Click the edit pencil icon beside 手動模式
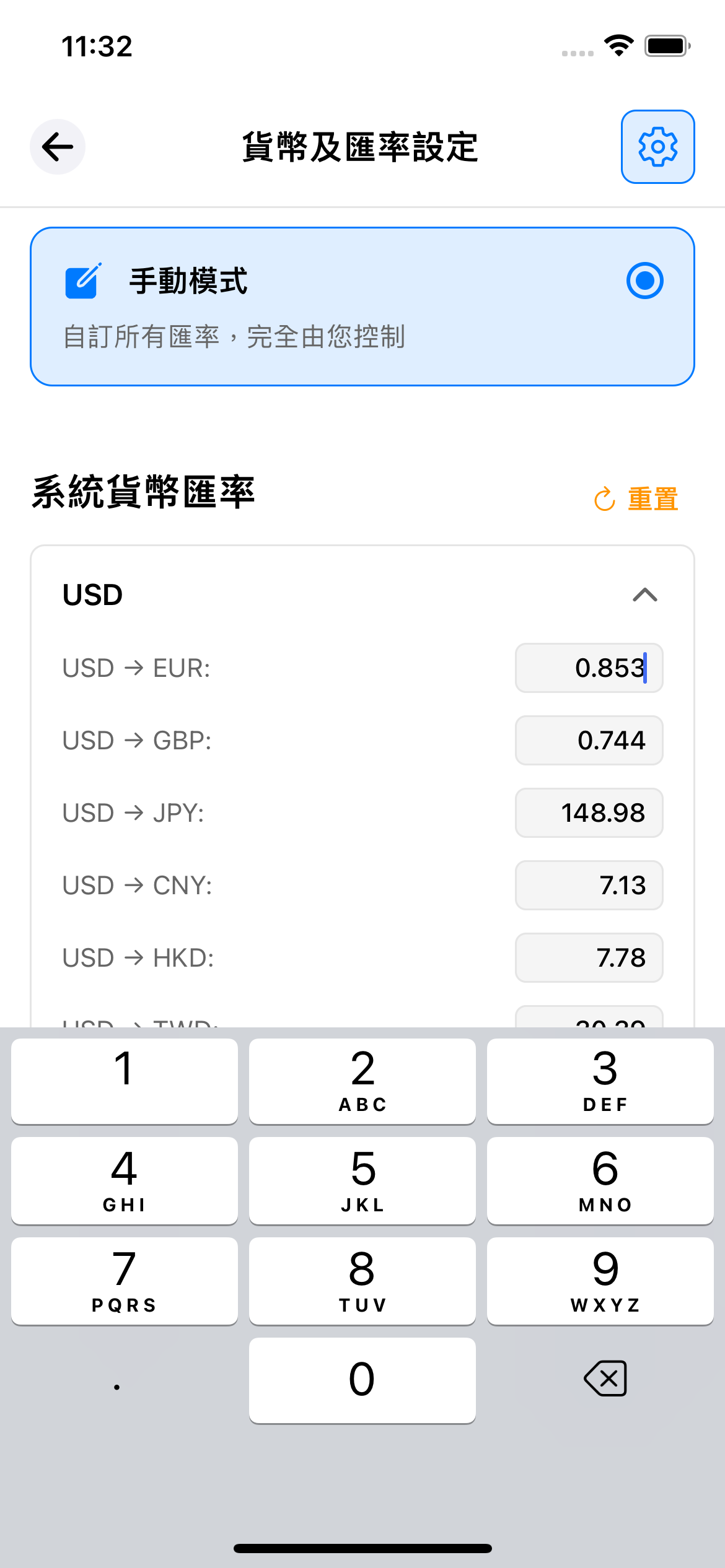 pos(81,280)
